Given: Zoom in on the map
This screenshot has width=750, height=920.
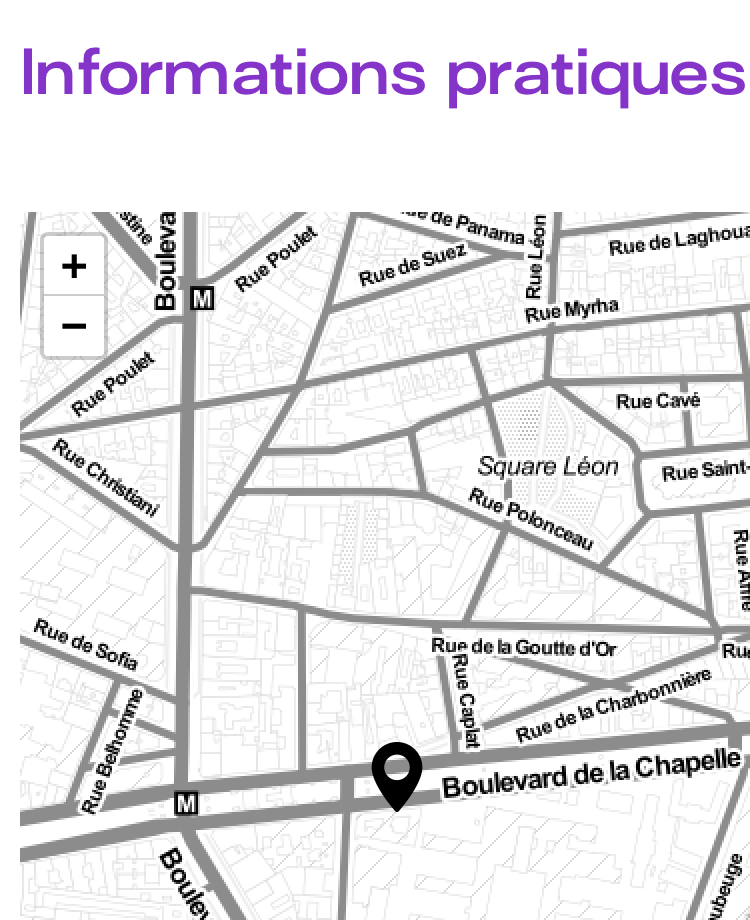Looking at the screenshot, I should [74, 267].
